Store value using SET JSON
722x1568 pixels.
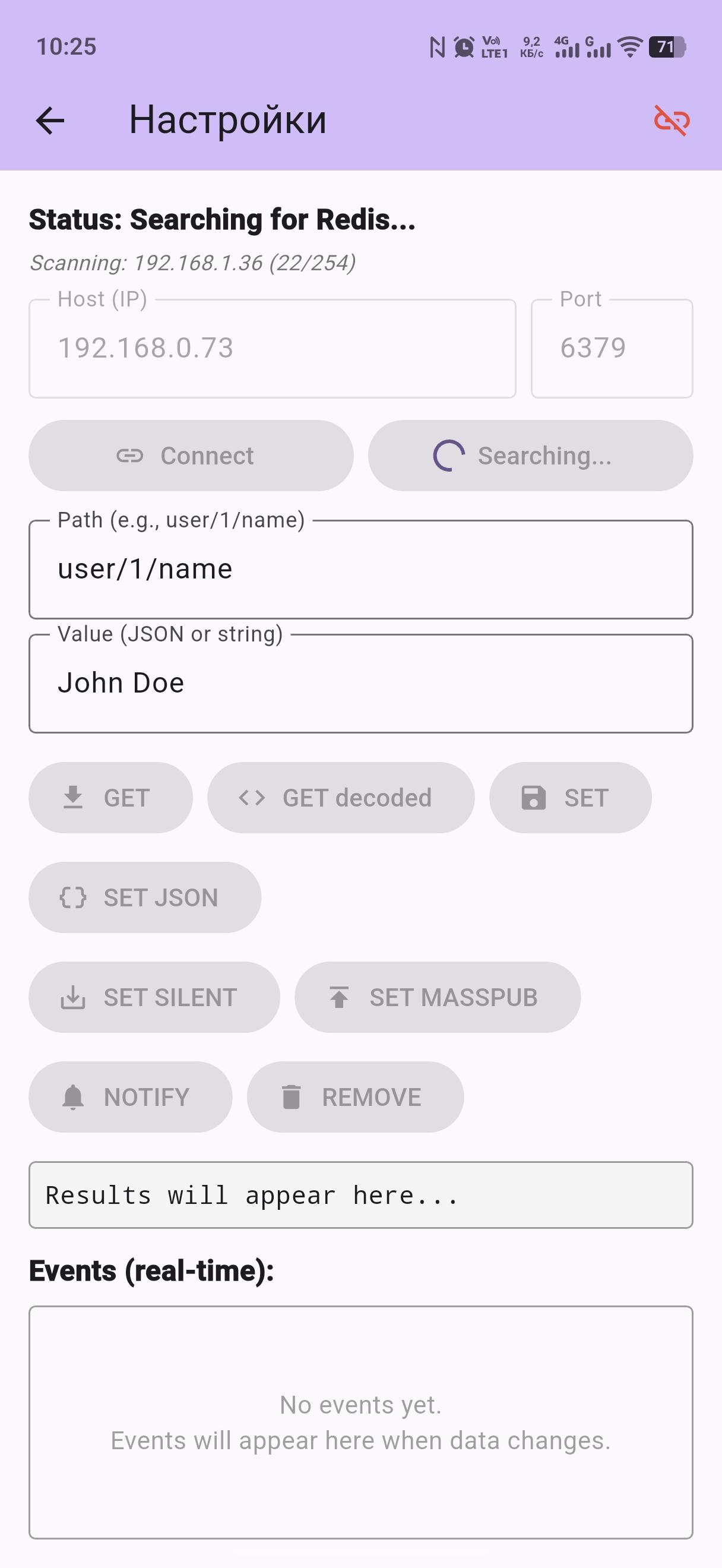pos(145,897)
